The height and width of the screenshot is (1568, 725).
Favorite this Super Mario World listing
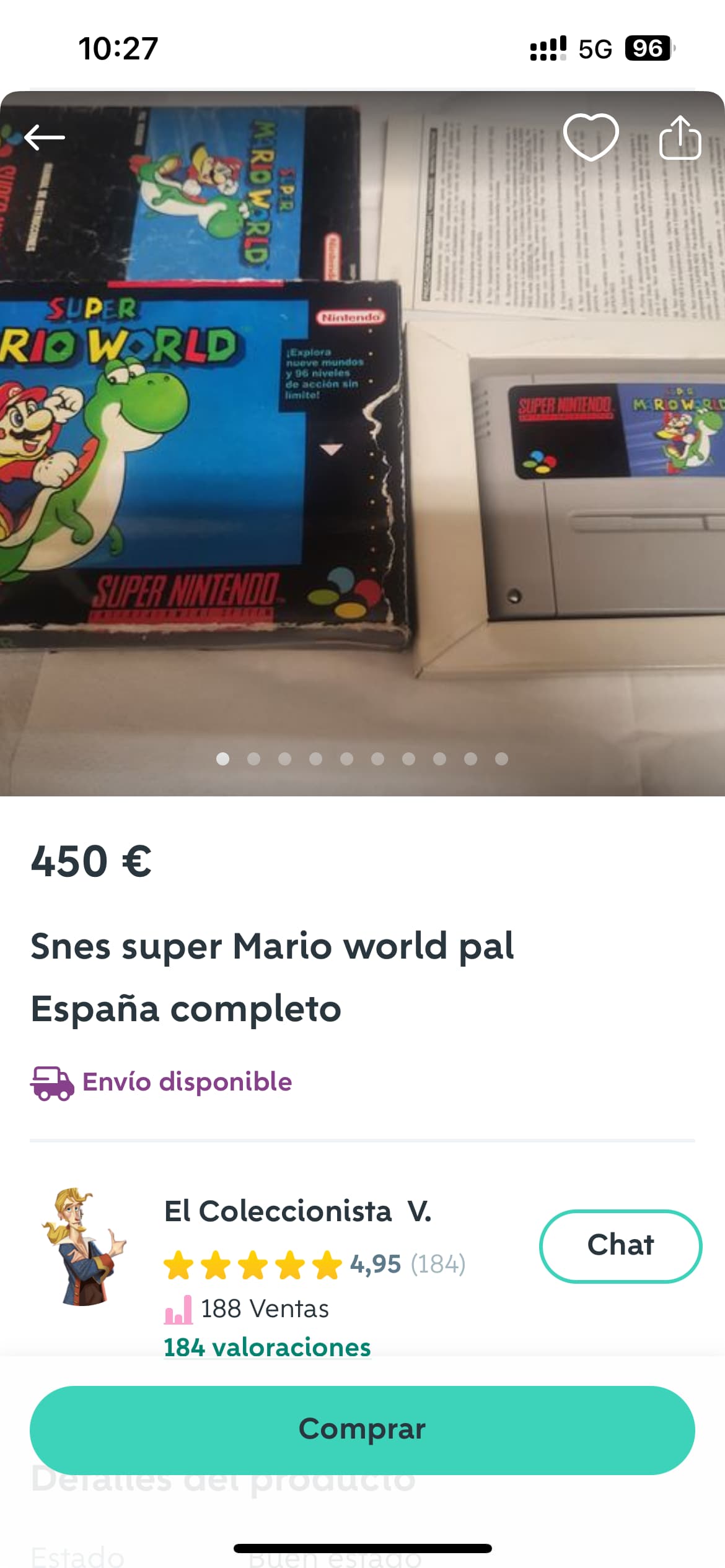591,137
